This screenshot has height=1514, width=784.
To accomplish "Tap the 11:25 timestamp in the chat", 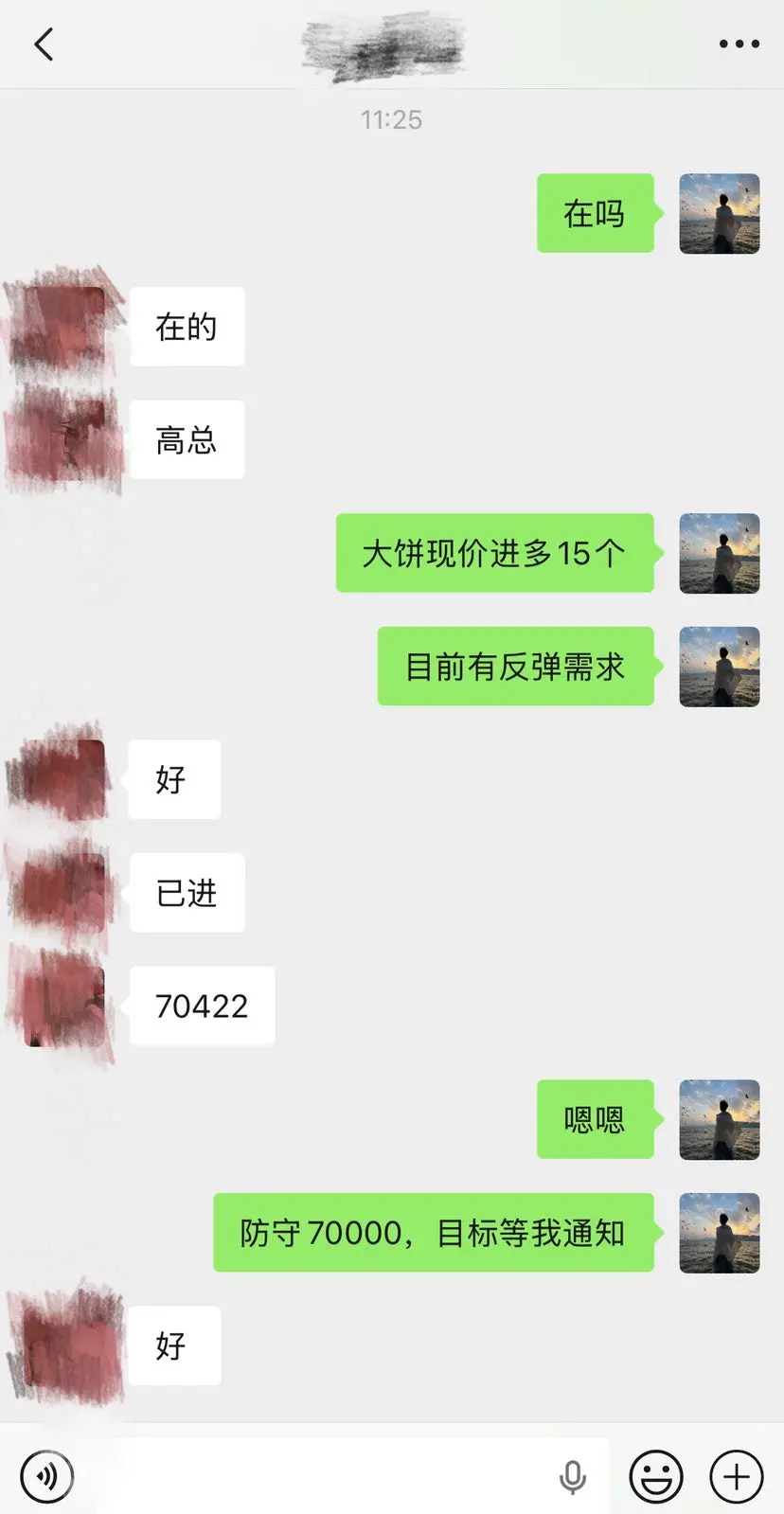I will tap(391, 118).
